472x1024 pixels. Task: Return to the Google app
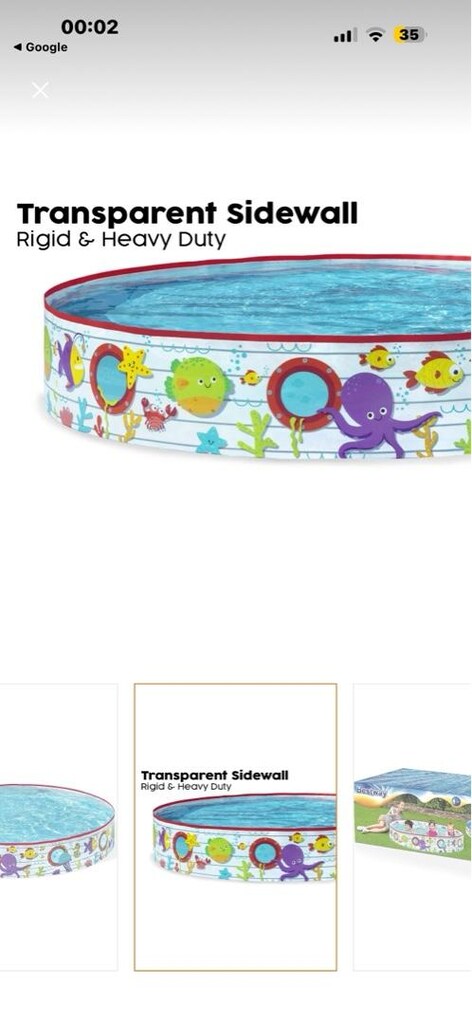[x=40, y=48]
